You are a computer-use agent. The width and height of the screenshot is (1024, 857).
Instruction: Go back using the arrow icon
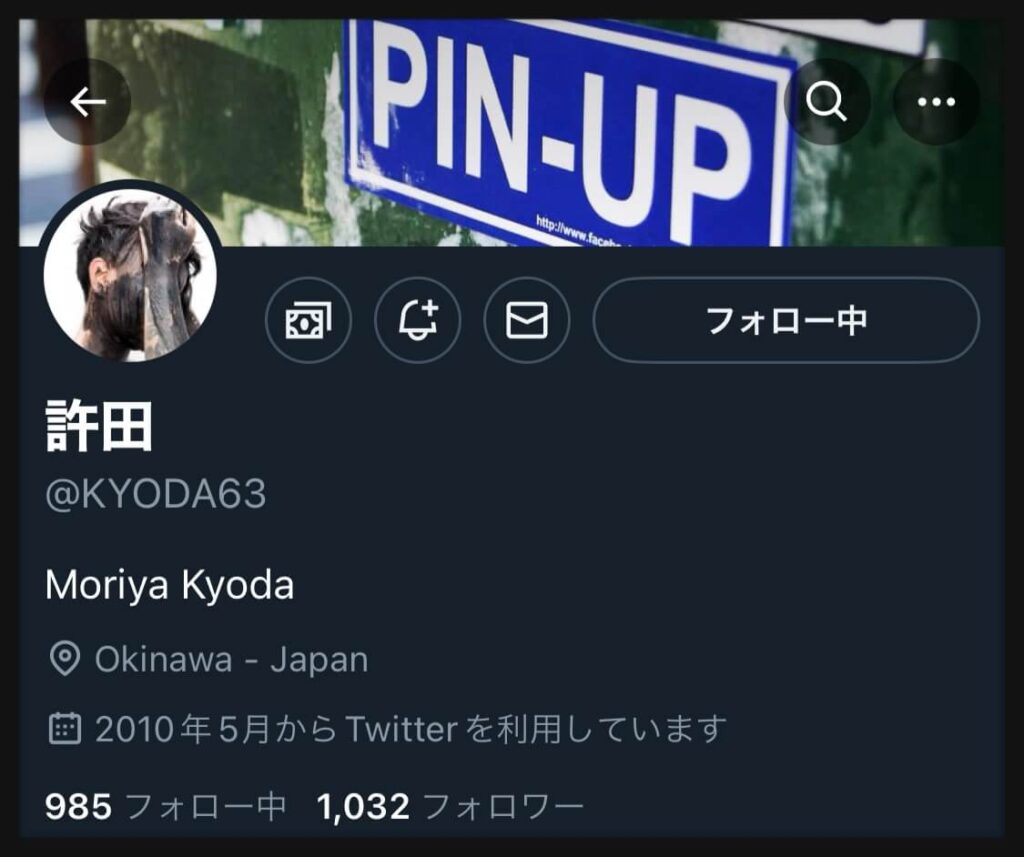(x=87, y=102)
